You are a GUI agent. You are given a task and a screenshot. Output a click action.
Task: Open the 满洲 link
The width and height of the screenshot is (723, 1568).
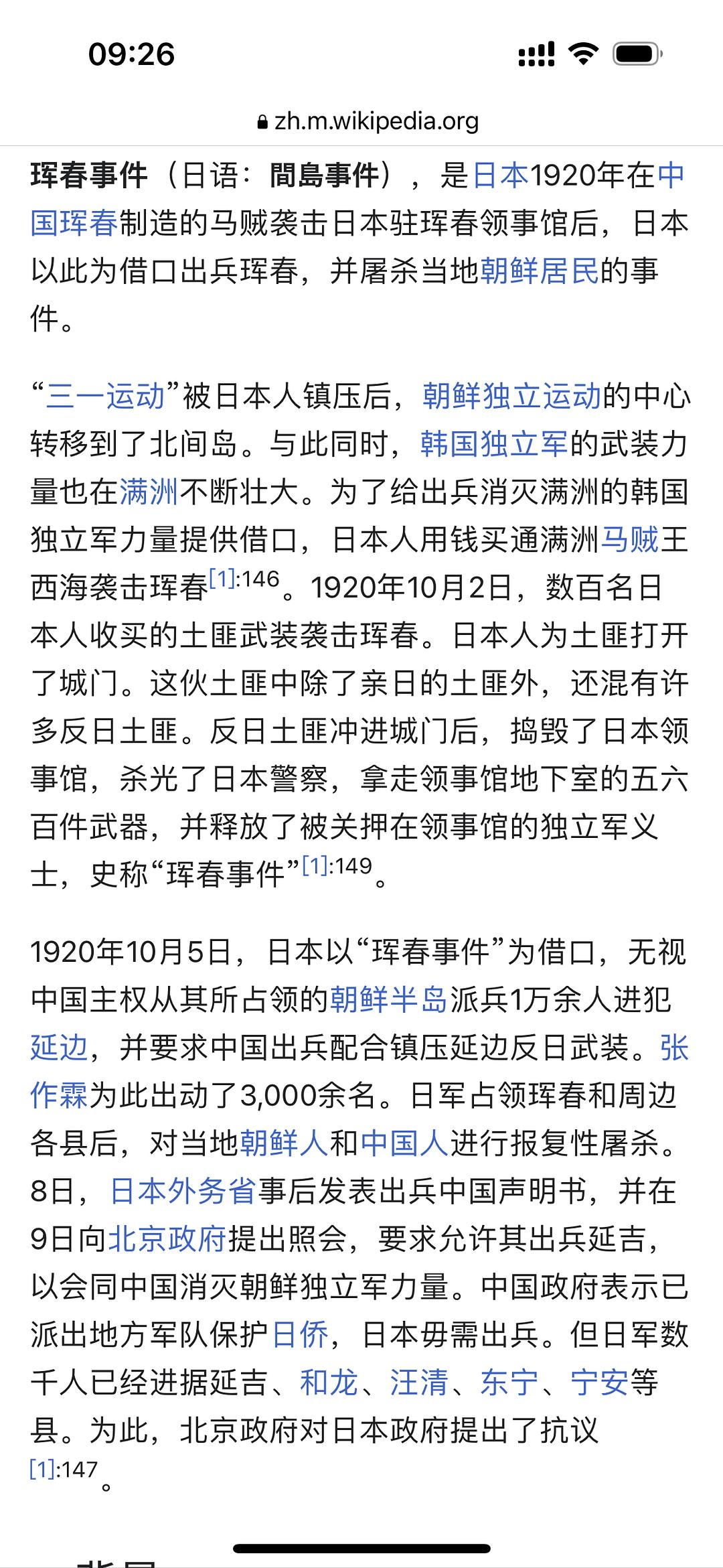149,492
